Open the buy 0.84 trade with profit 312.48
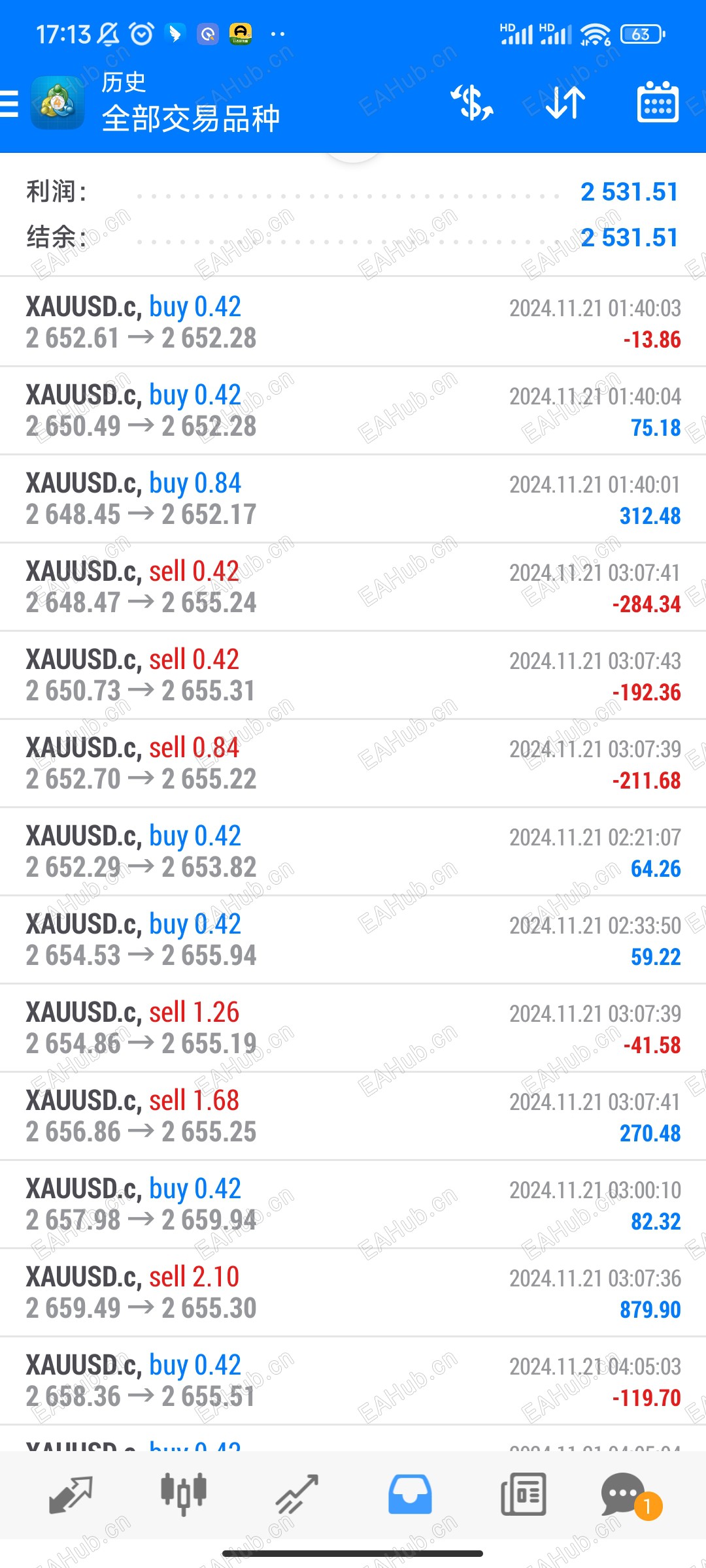The width and height of the screenshot is (706, 1568). click(x=353, y=499)
